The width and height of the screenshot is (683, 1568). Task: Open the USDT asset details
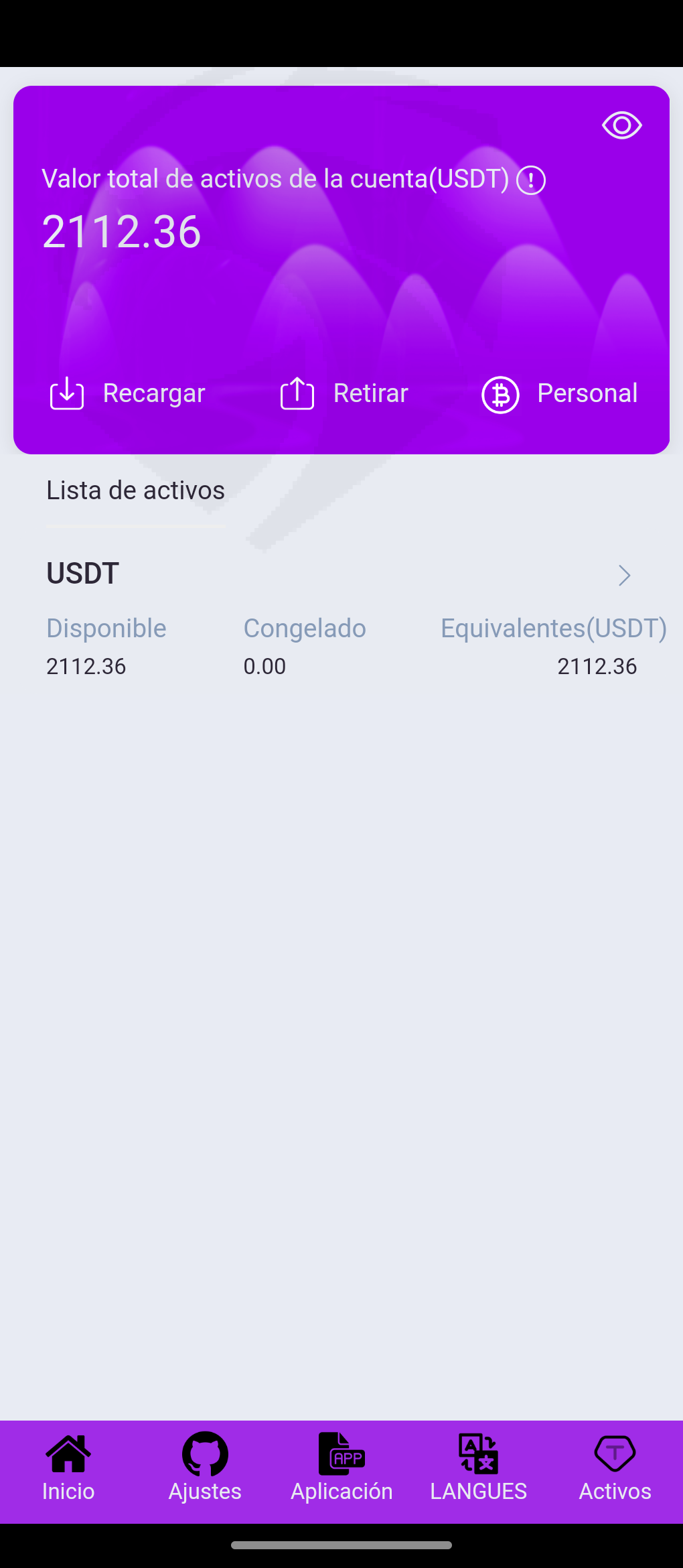point(623,575)
